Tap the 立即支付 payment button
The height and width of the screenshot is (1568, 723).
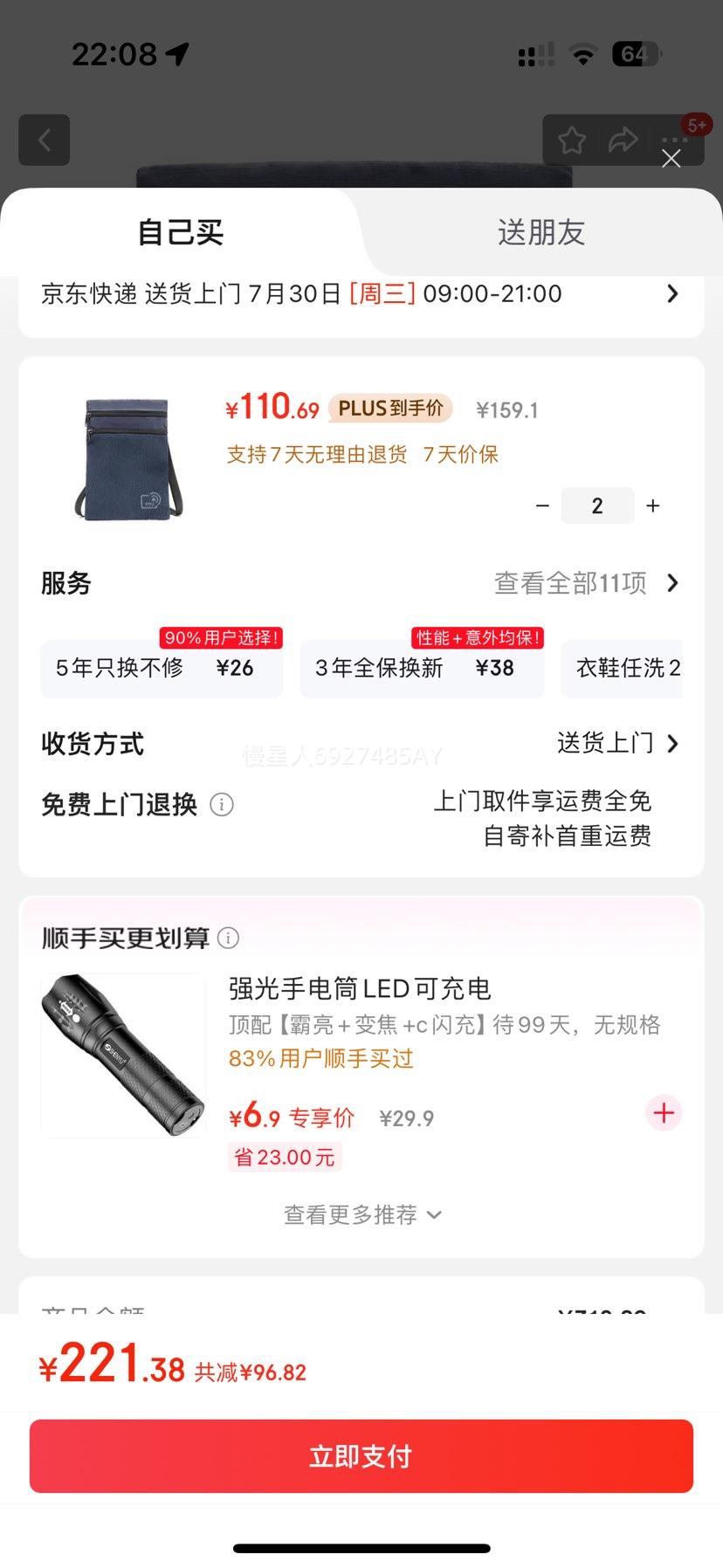point(361,1455)
